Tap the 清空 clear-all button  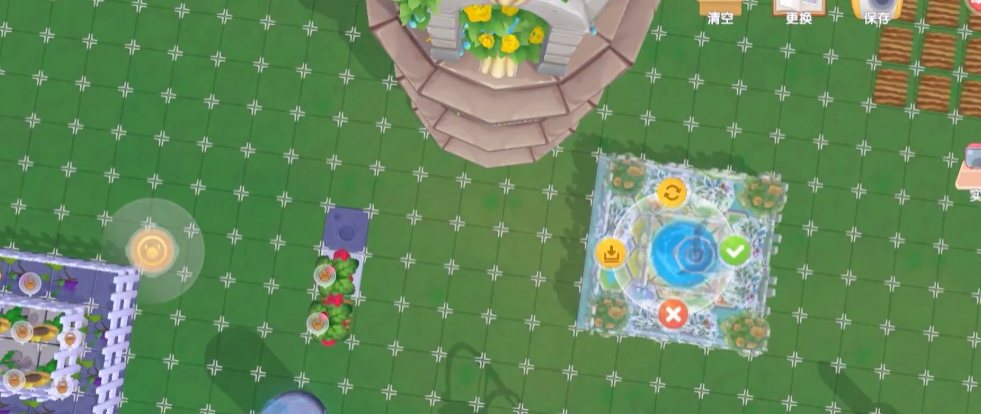pyautogui.click(x=719, y=10)
